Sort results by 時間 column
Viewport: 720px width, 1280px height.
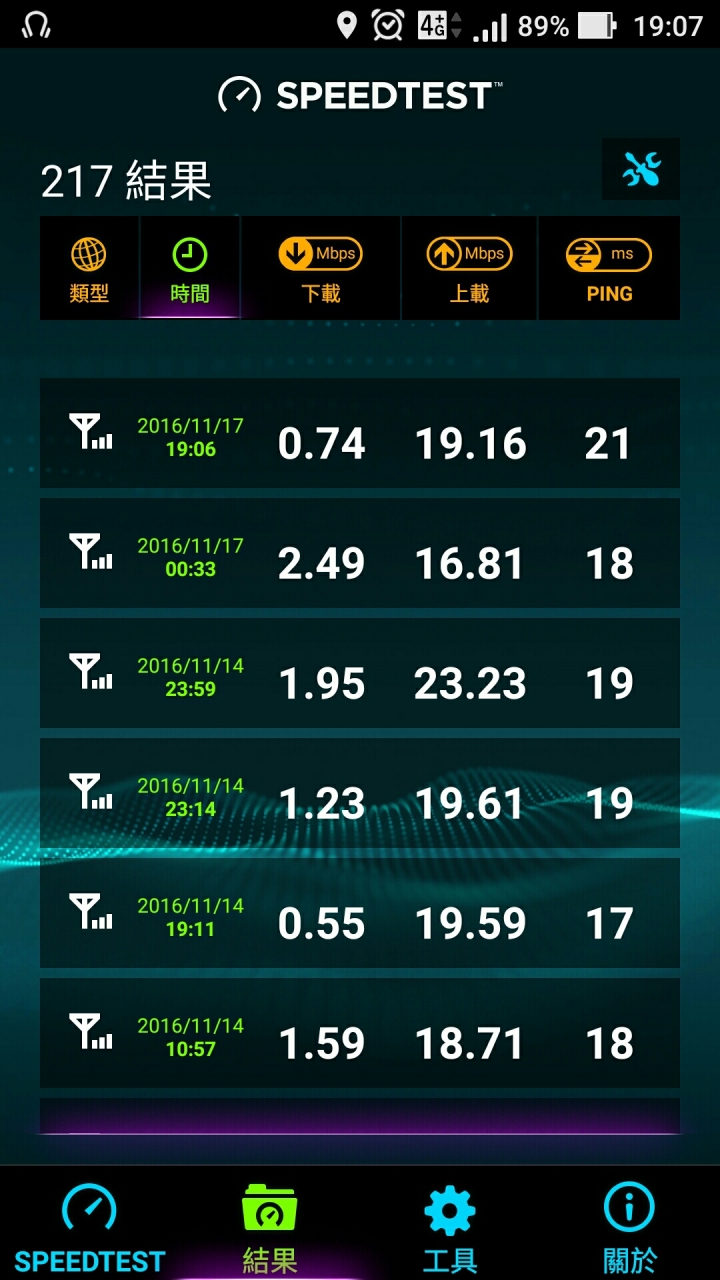(x=190, y=268)
